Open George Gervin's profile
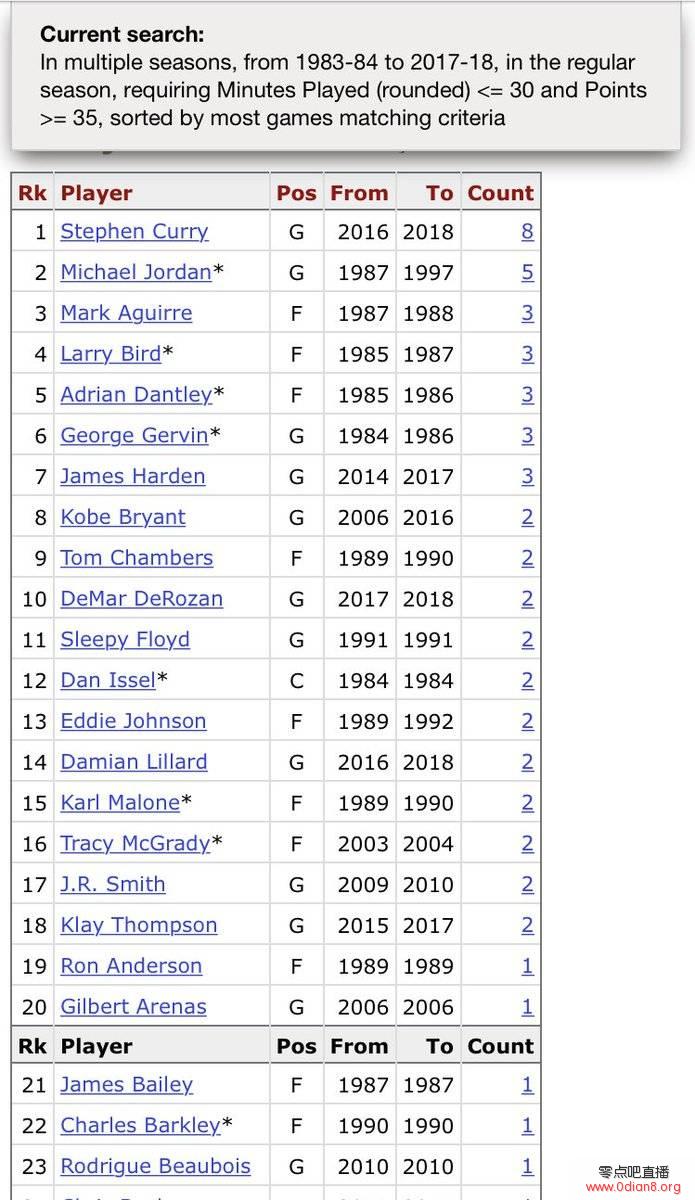This screenshot has width=695, height=1200. click(x=134, y=436)
